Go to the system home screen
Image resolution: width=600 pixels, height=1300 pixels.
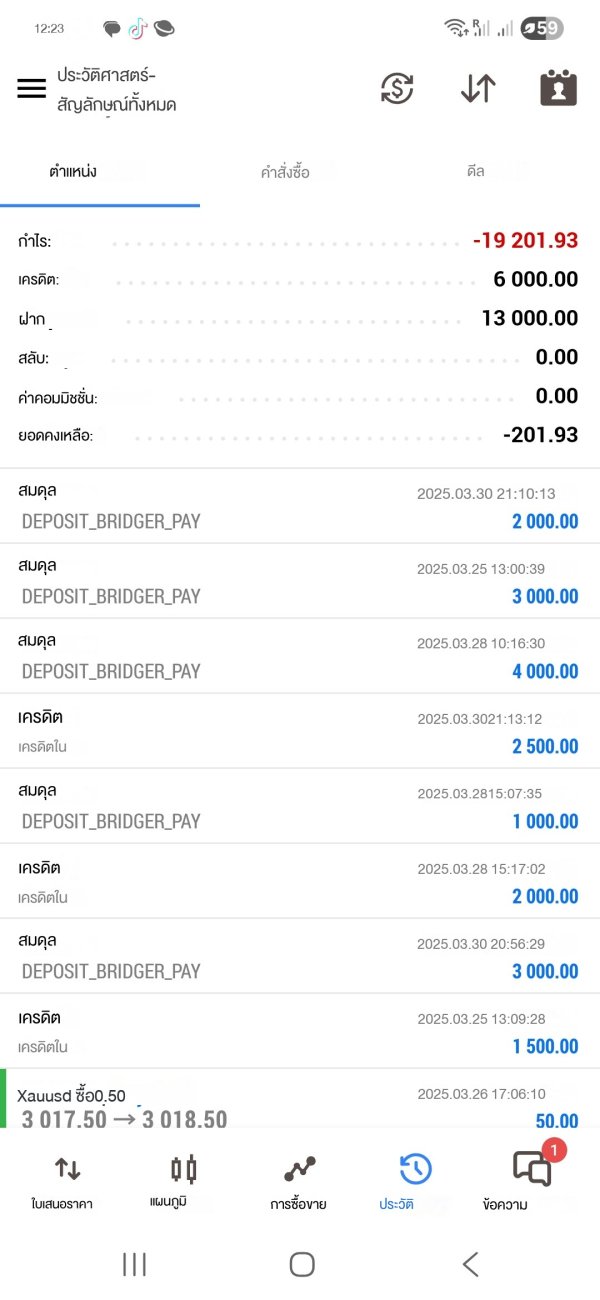pyautogui.click(x=302, y=1264)
